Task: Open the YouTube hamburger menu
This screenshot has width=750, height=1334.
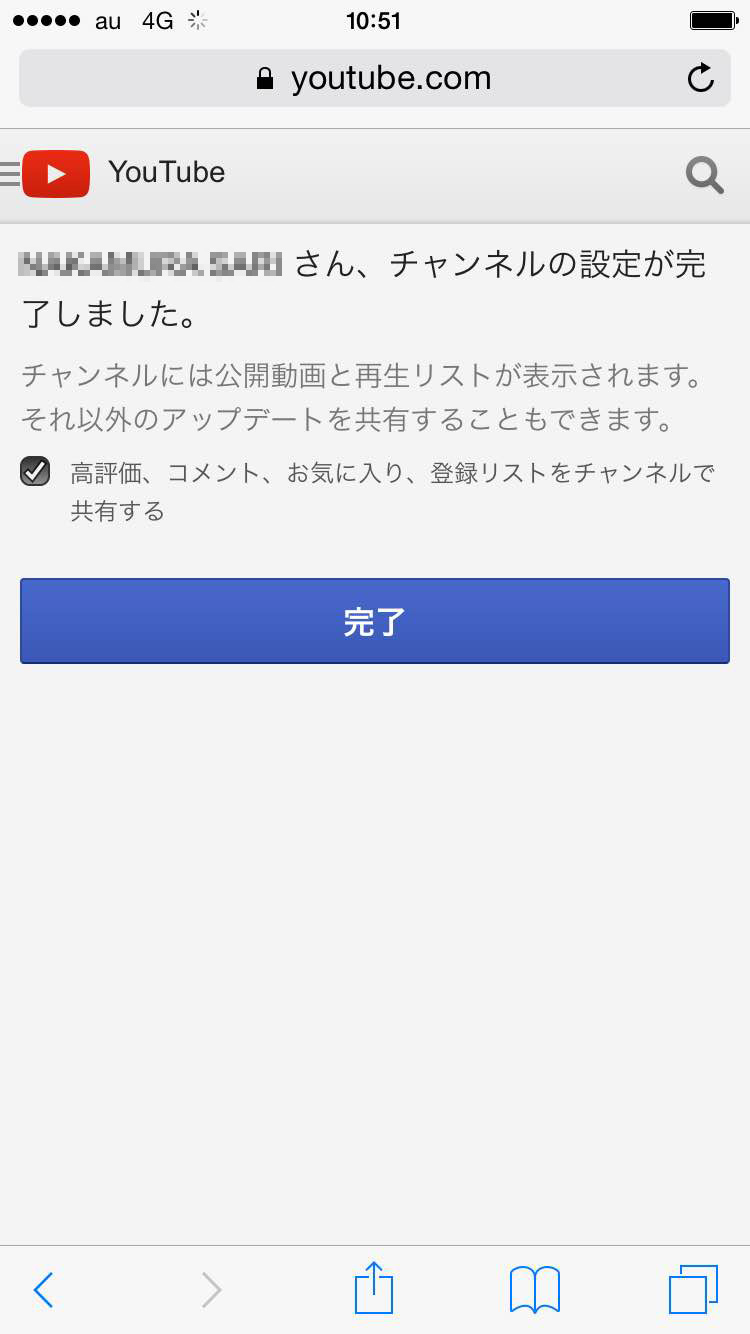Action: [x=10, y=174]
